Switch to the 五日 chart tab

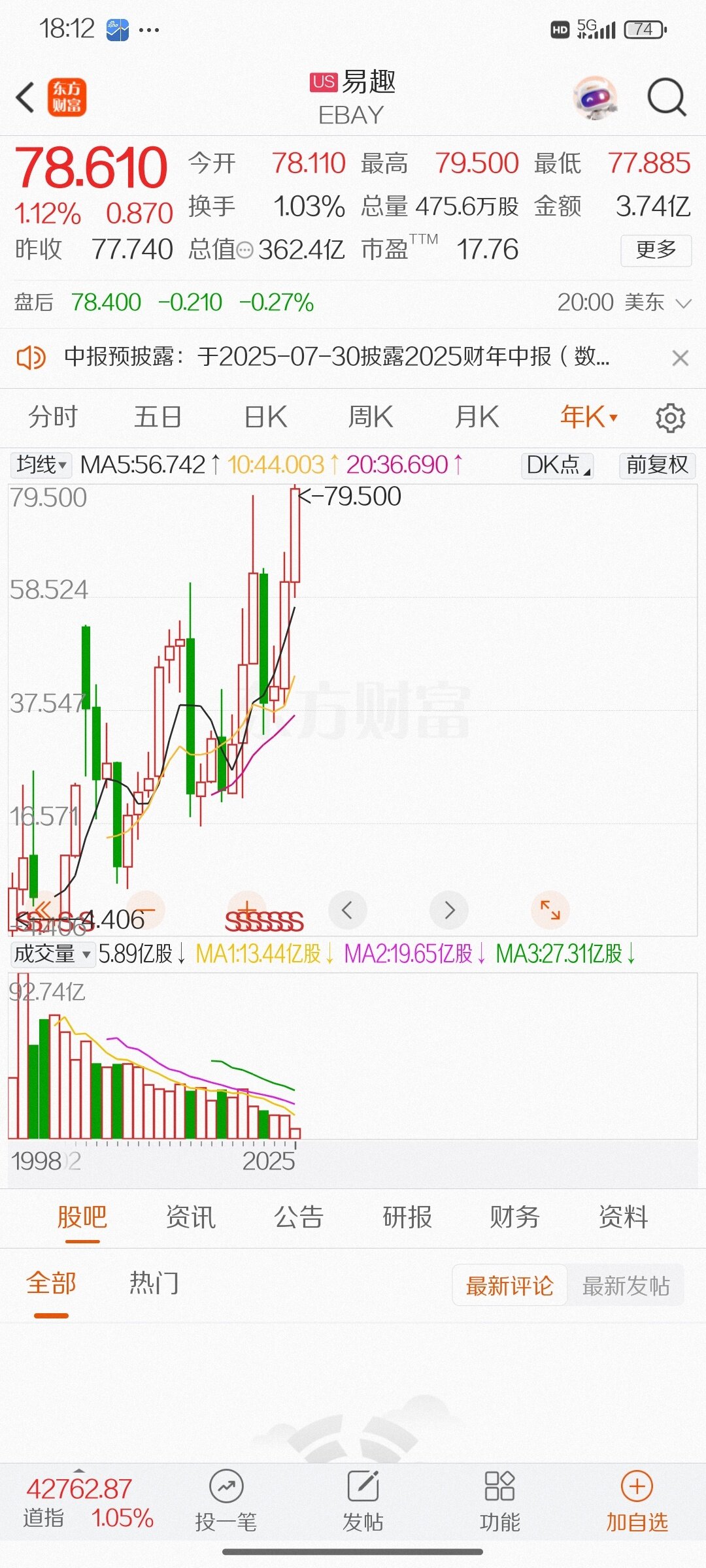(158, 417)
